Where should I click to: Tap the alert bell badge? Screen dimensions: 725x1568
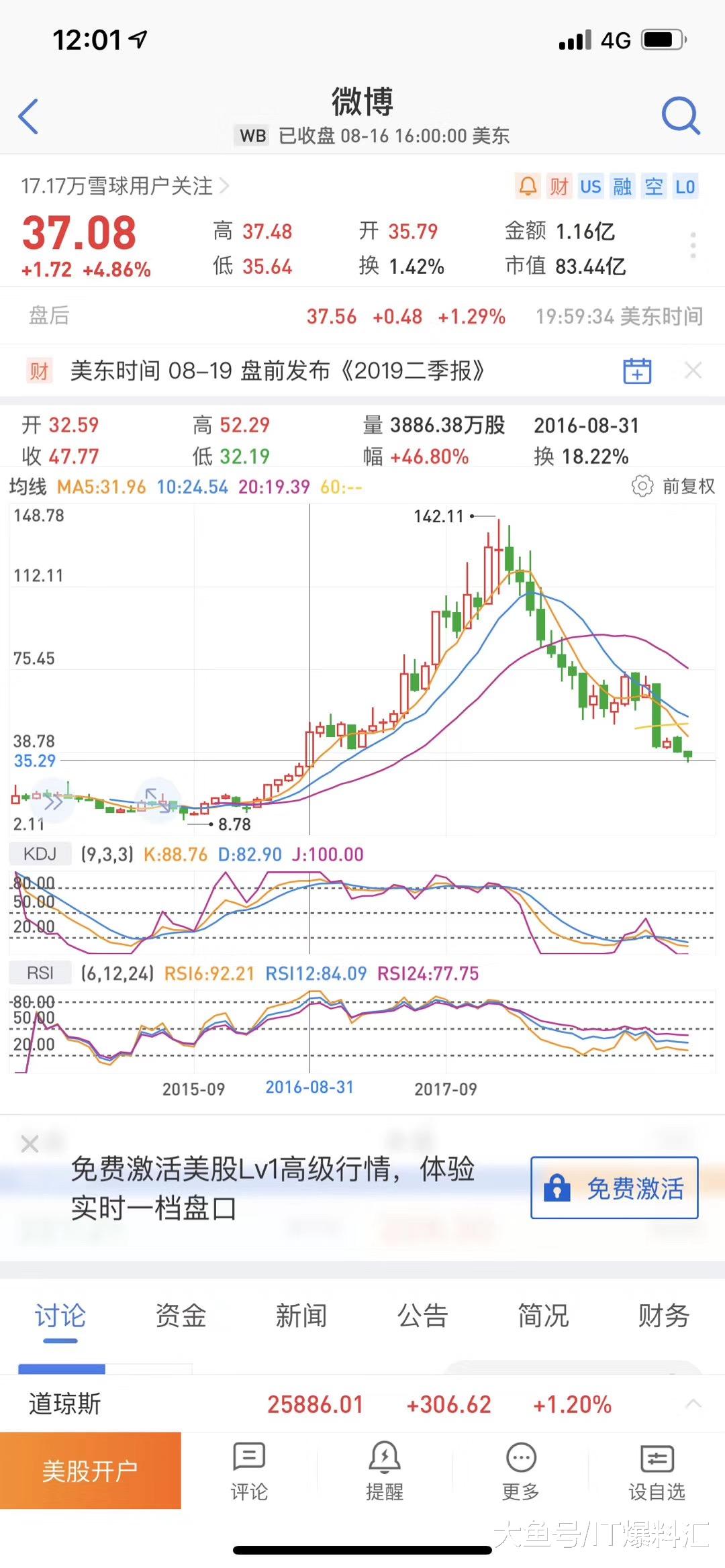point(528,187)
